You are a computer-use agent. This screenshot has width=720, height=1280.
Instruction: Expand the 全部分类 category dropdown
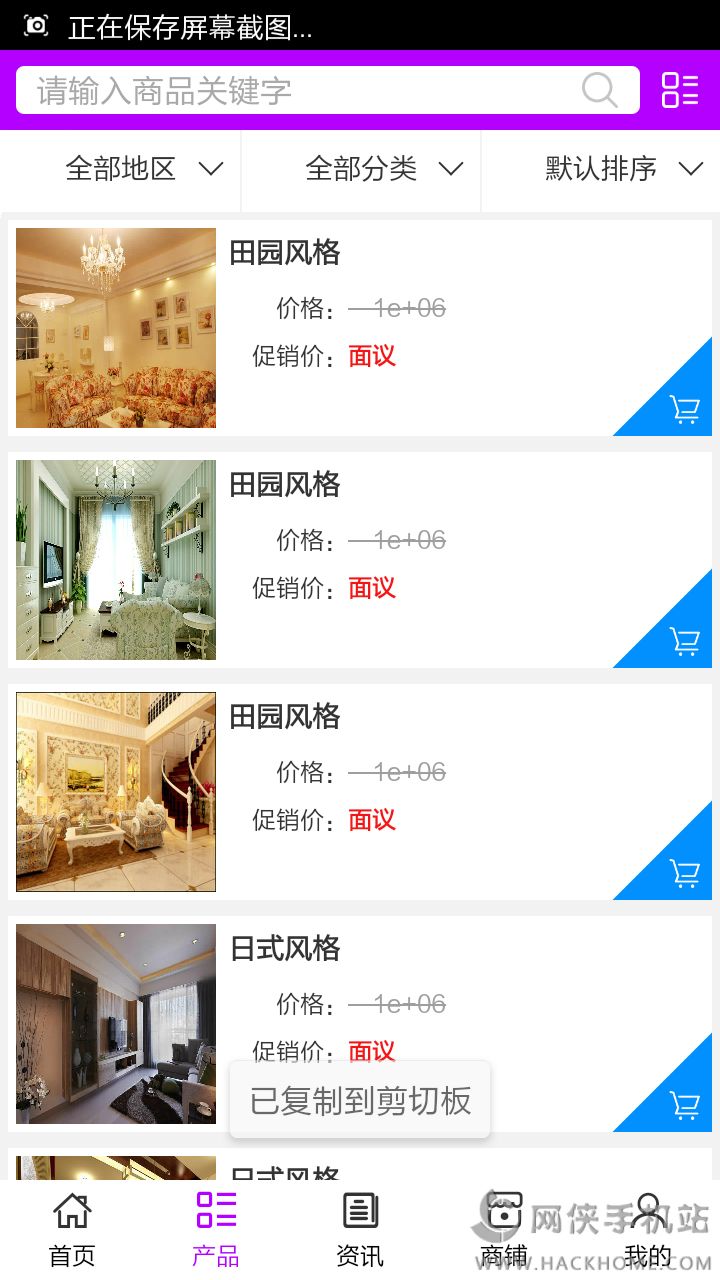point(384,169)
